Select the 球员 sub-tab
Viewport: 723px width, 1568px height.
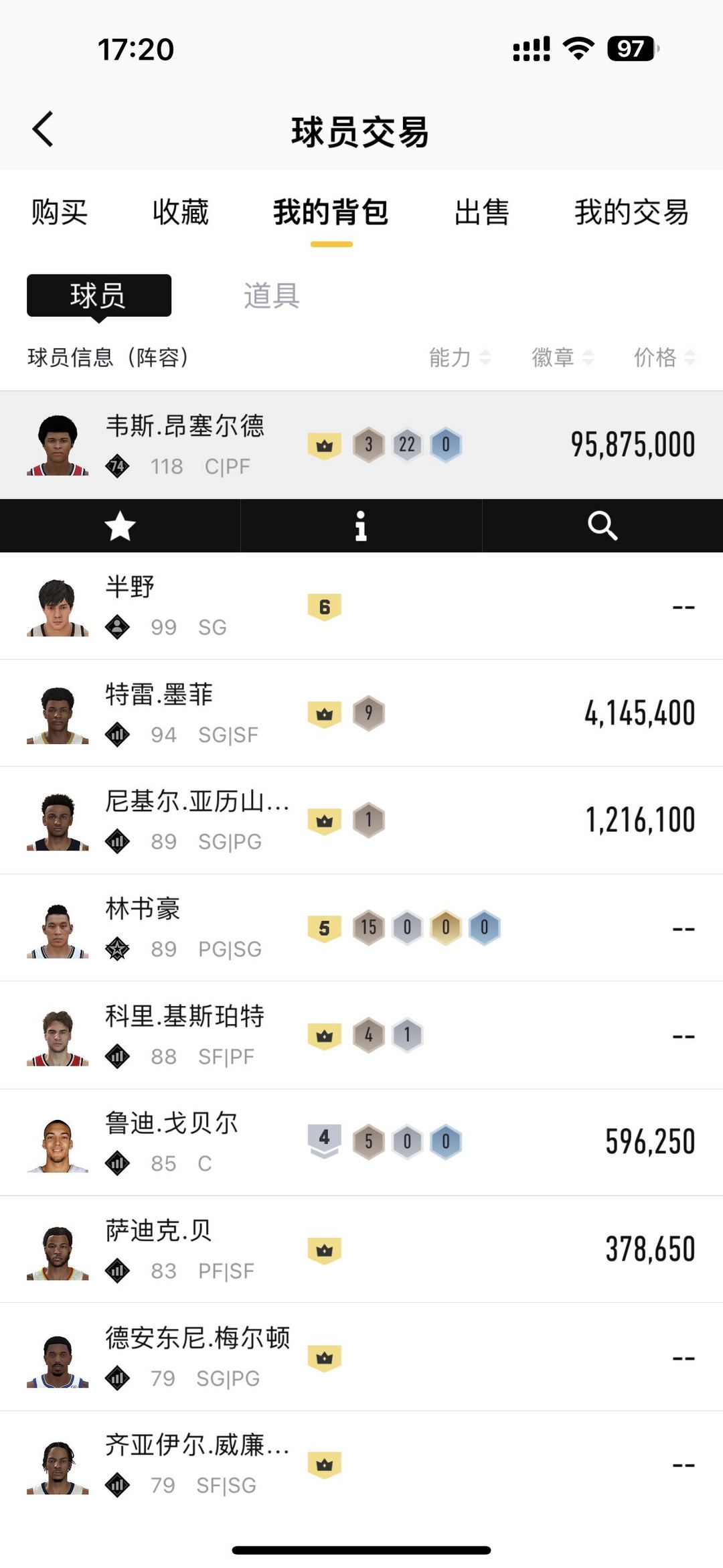[x=99, y=295]
